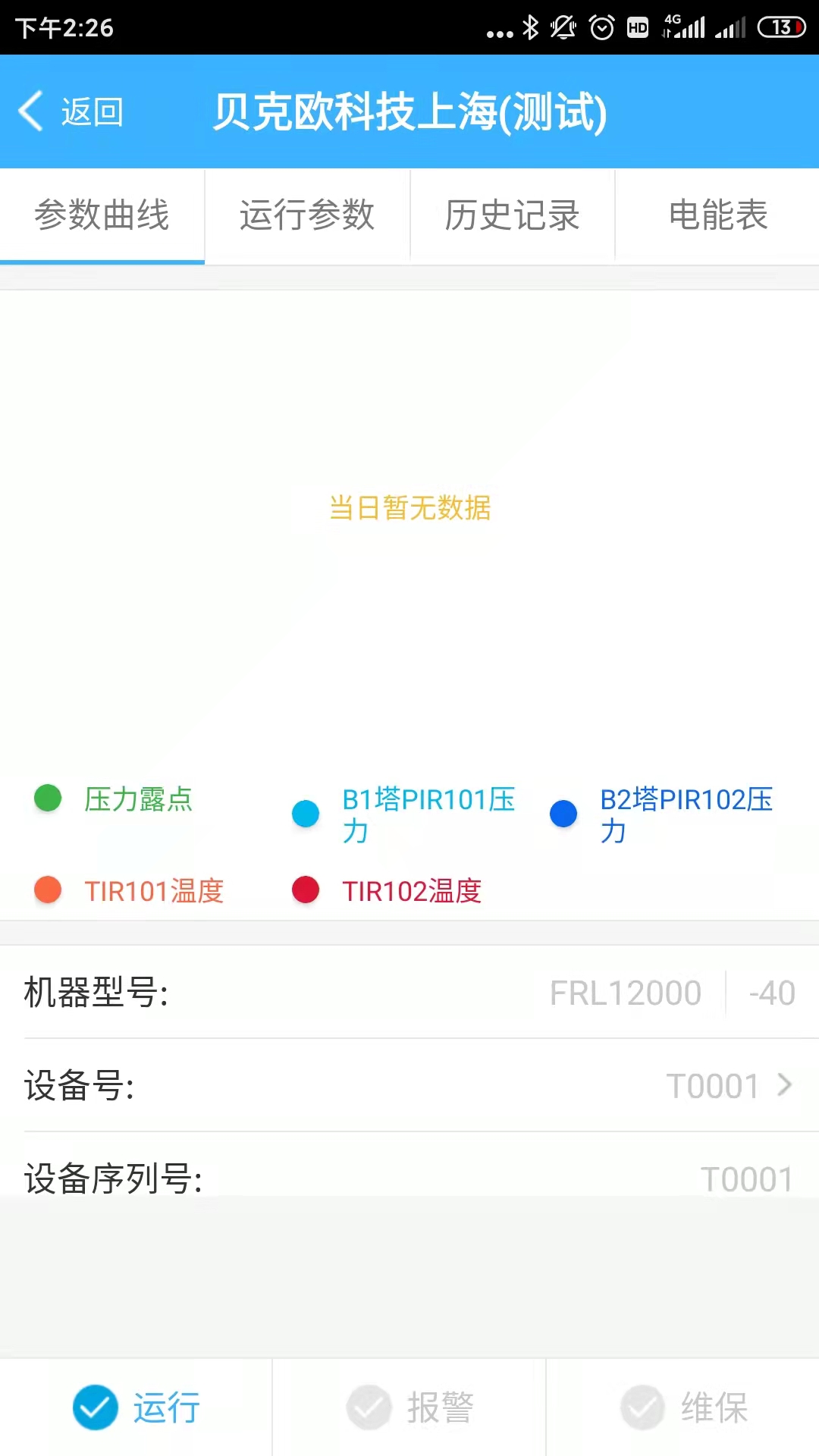
Task: Open the 设备号 T0001 row
Action: tap(409, 1085)
